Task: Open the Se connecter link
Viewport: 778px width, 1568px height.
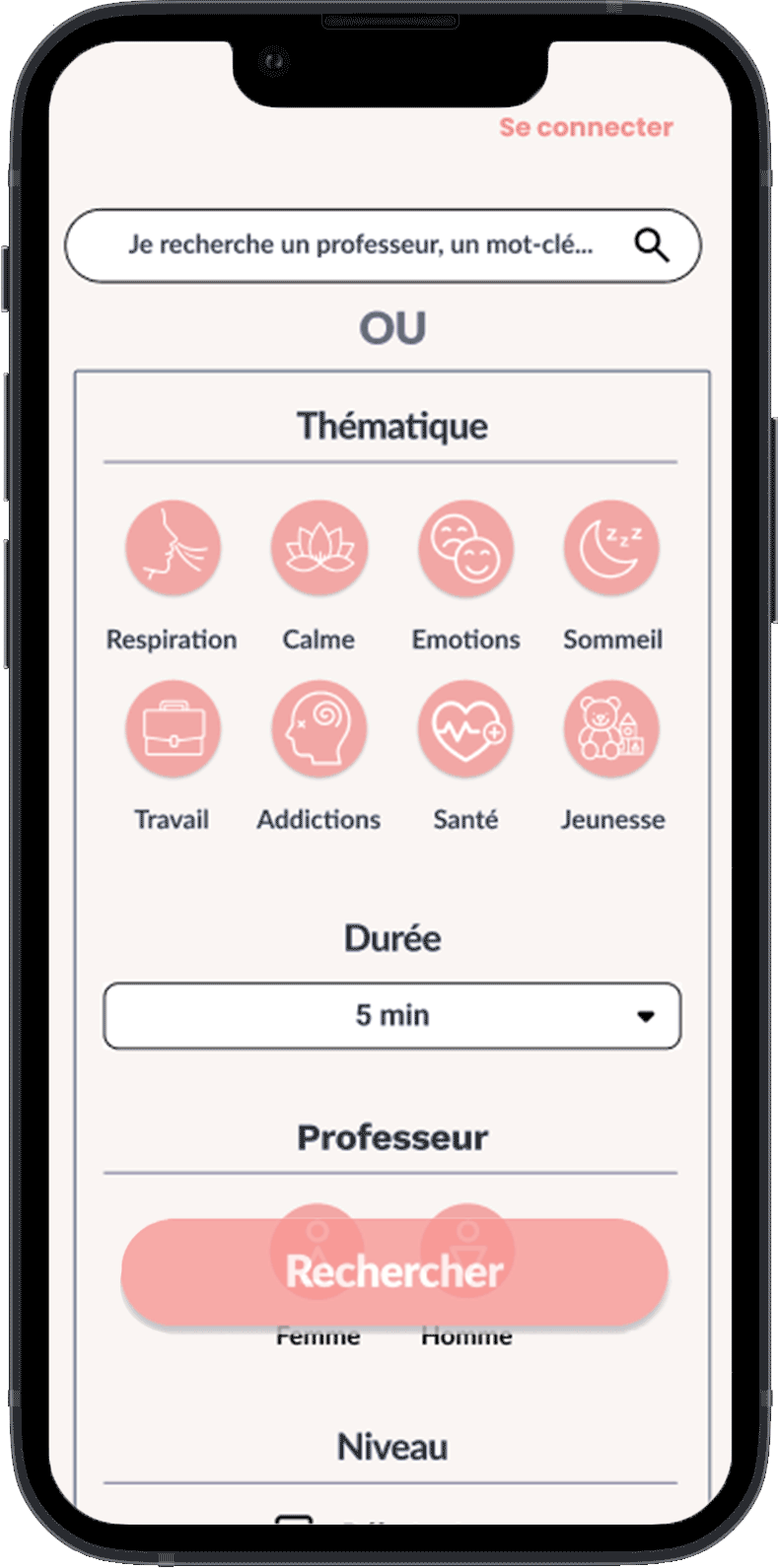Action: (x=587, y=127)
